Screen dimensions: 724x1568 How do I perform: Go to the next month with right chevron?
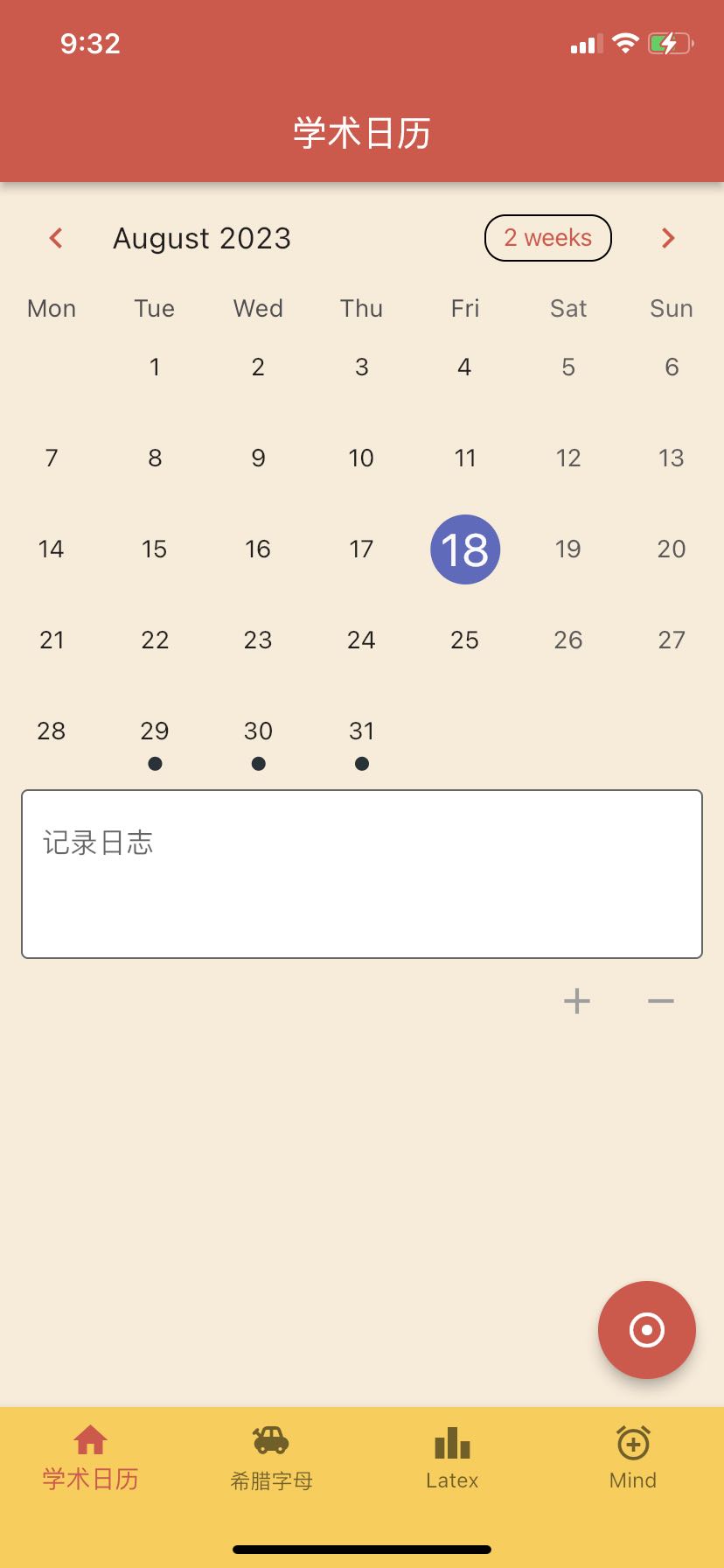(668, 238)
